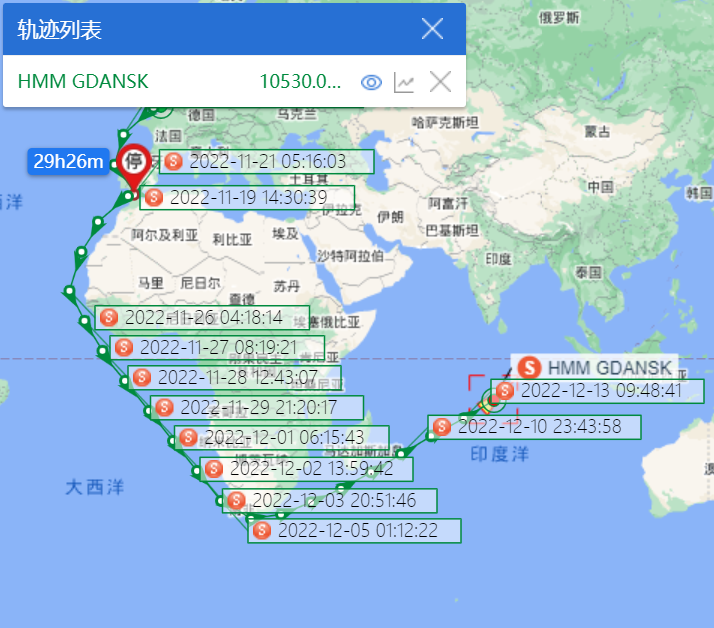This screenshot has width=714, height=628.
Task: Select the track point 2022-11-19 14:30:39
Action: 248,197
